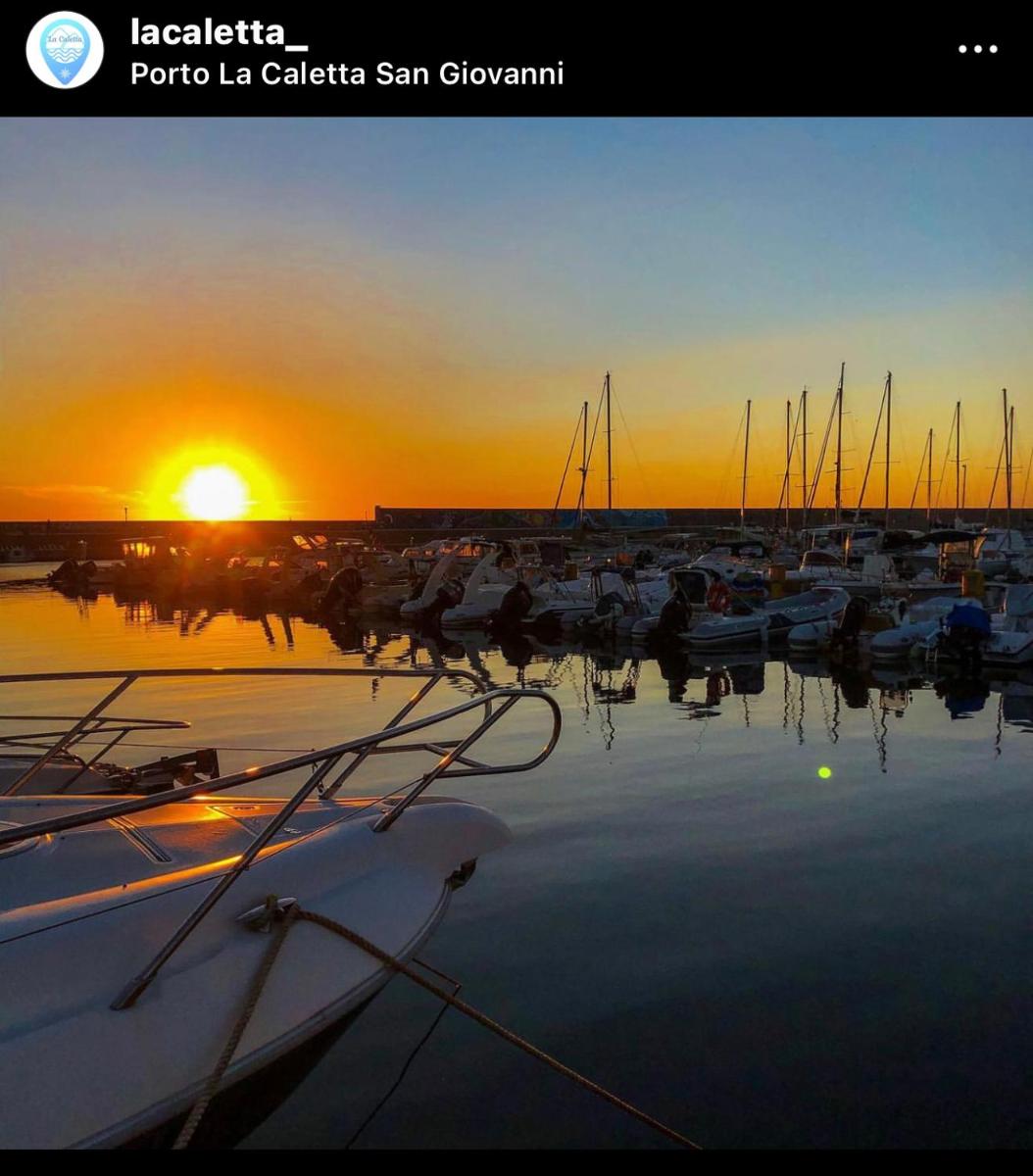The width and height of the screenshot is (1033, 1176).
Task: Open the lacaletta_ username link
Action: pos(219,32)
